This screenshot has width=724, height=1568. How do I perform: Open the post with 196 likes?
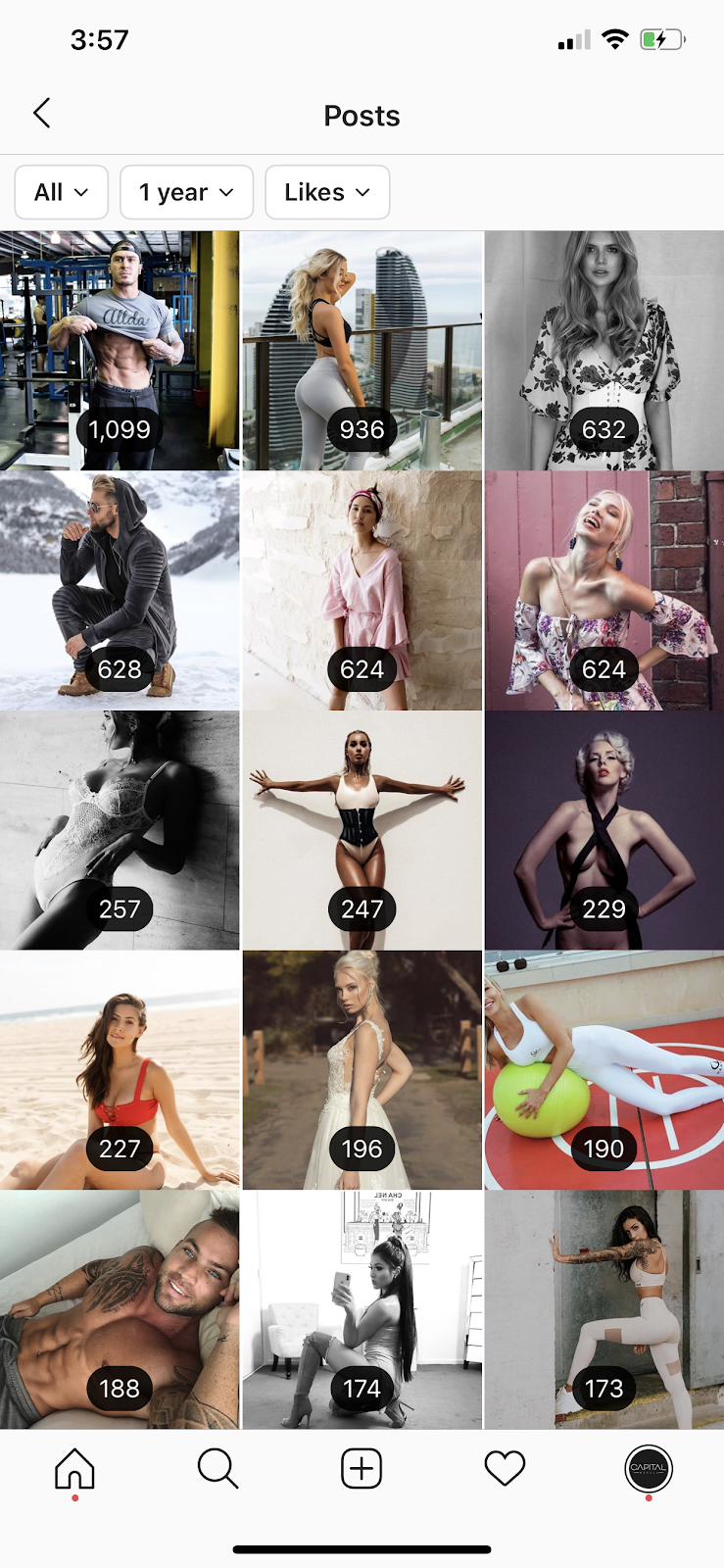pos(362,1069)
